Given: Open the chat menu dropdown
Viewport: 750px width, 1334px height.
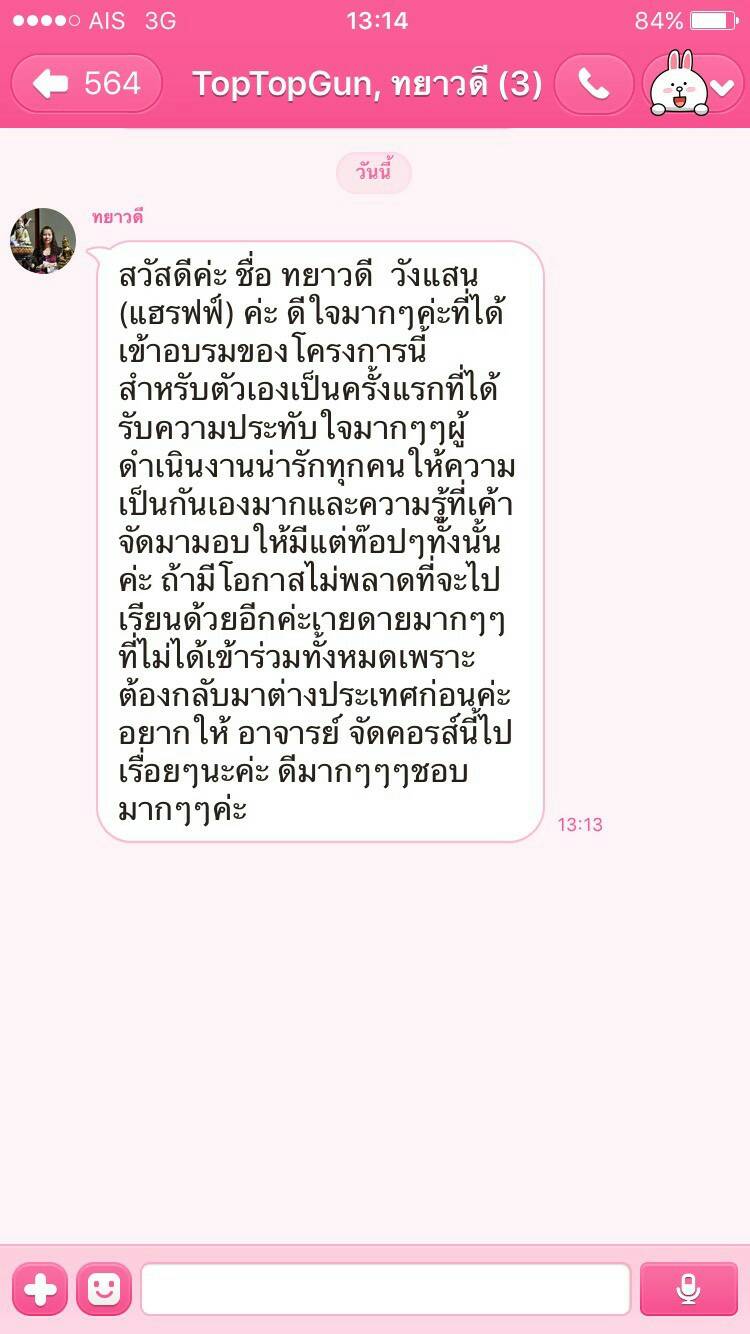Looking at the screenshot, I should 693,86.
